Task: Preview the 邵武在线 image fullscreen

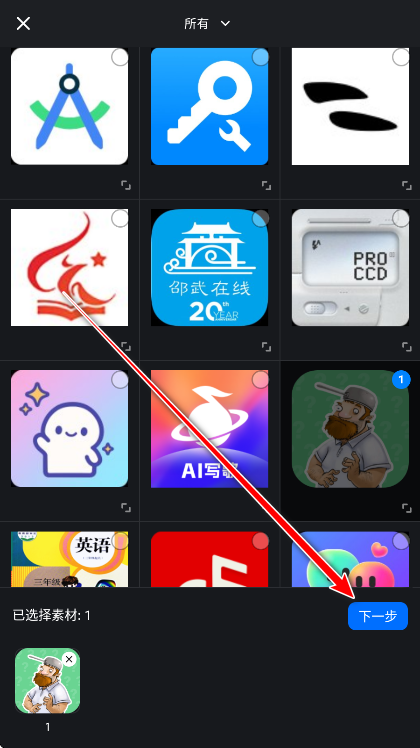Action: 266,347
